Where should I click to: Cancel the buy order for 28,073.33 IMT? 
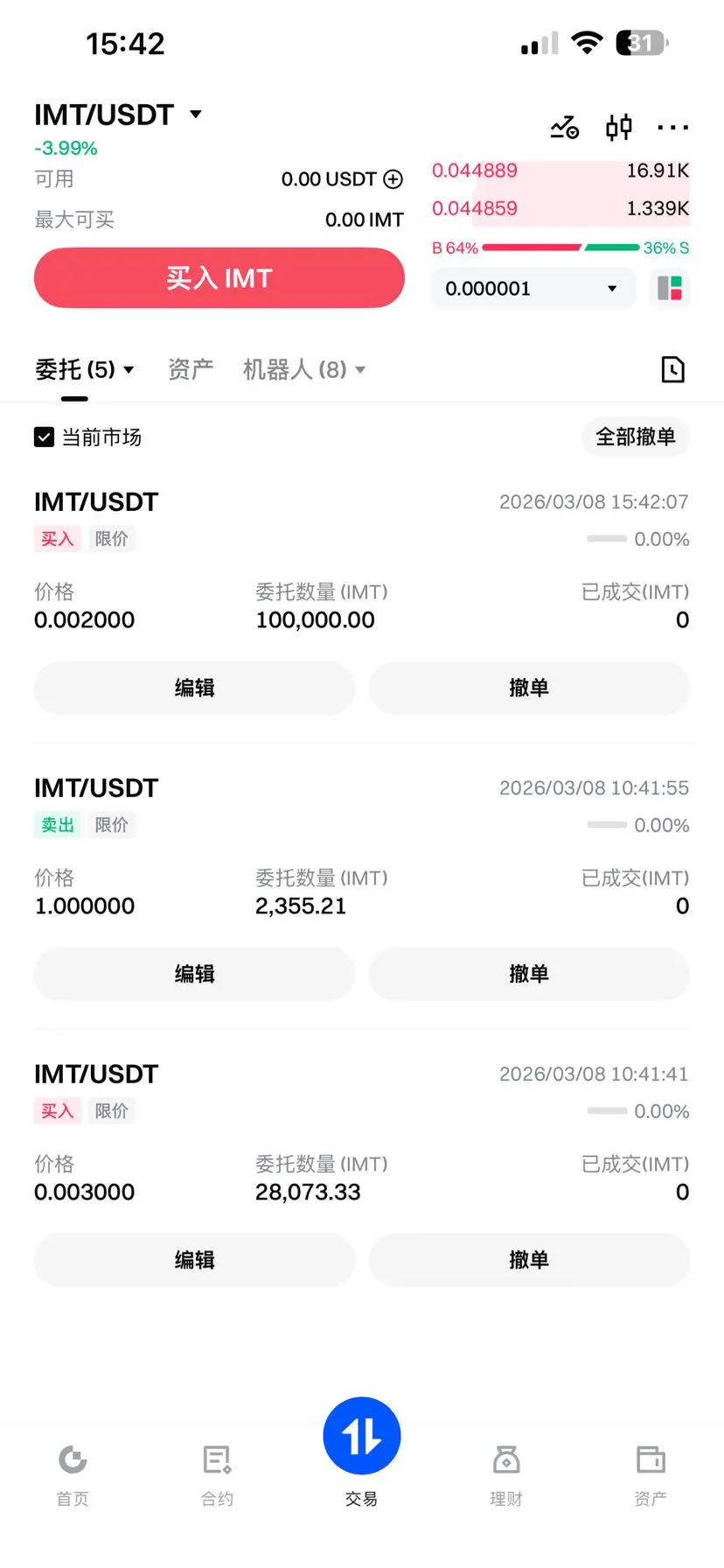click(529, 1260)
